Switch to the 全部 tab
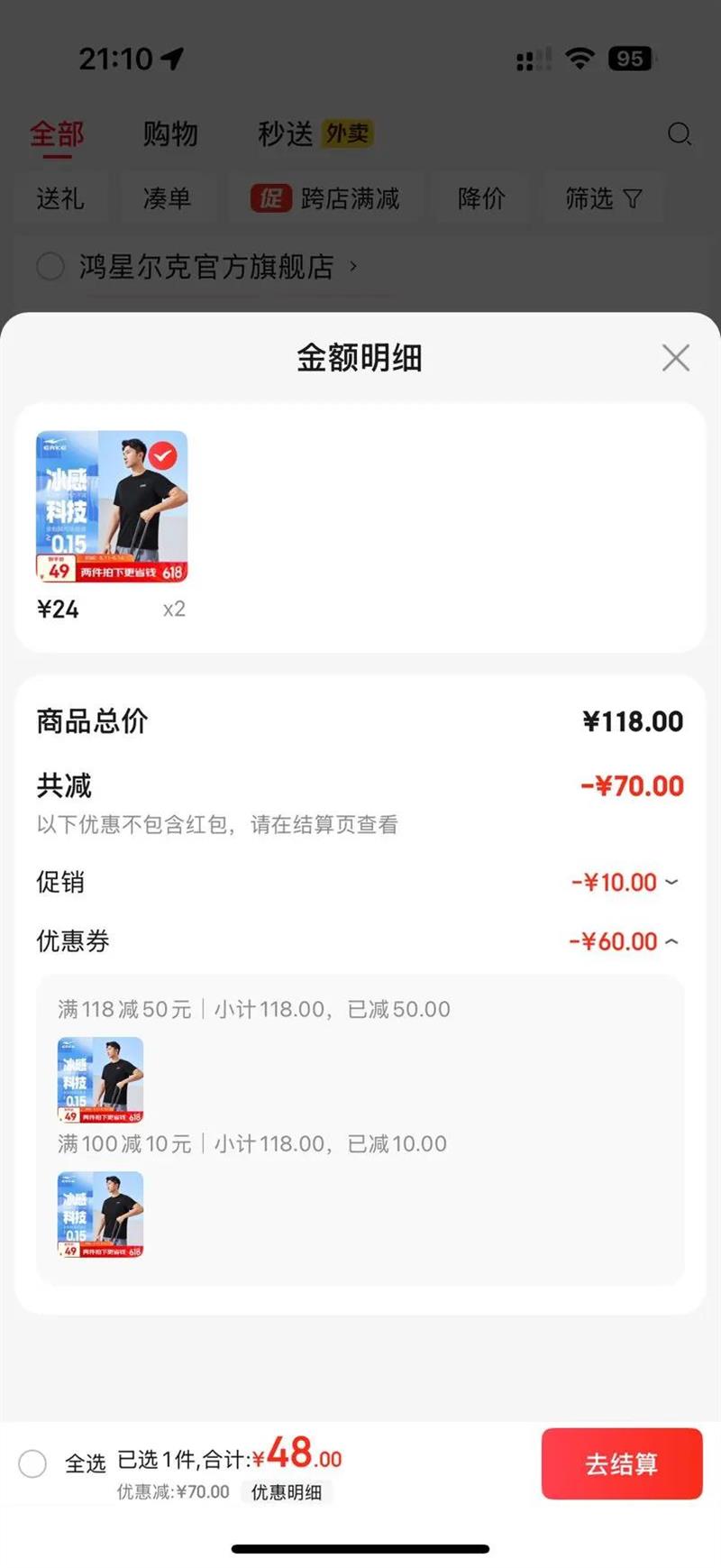721x1568 pixels. 57,134
